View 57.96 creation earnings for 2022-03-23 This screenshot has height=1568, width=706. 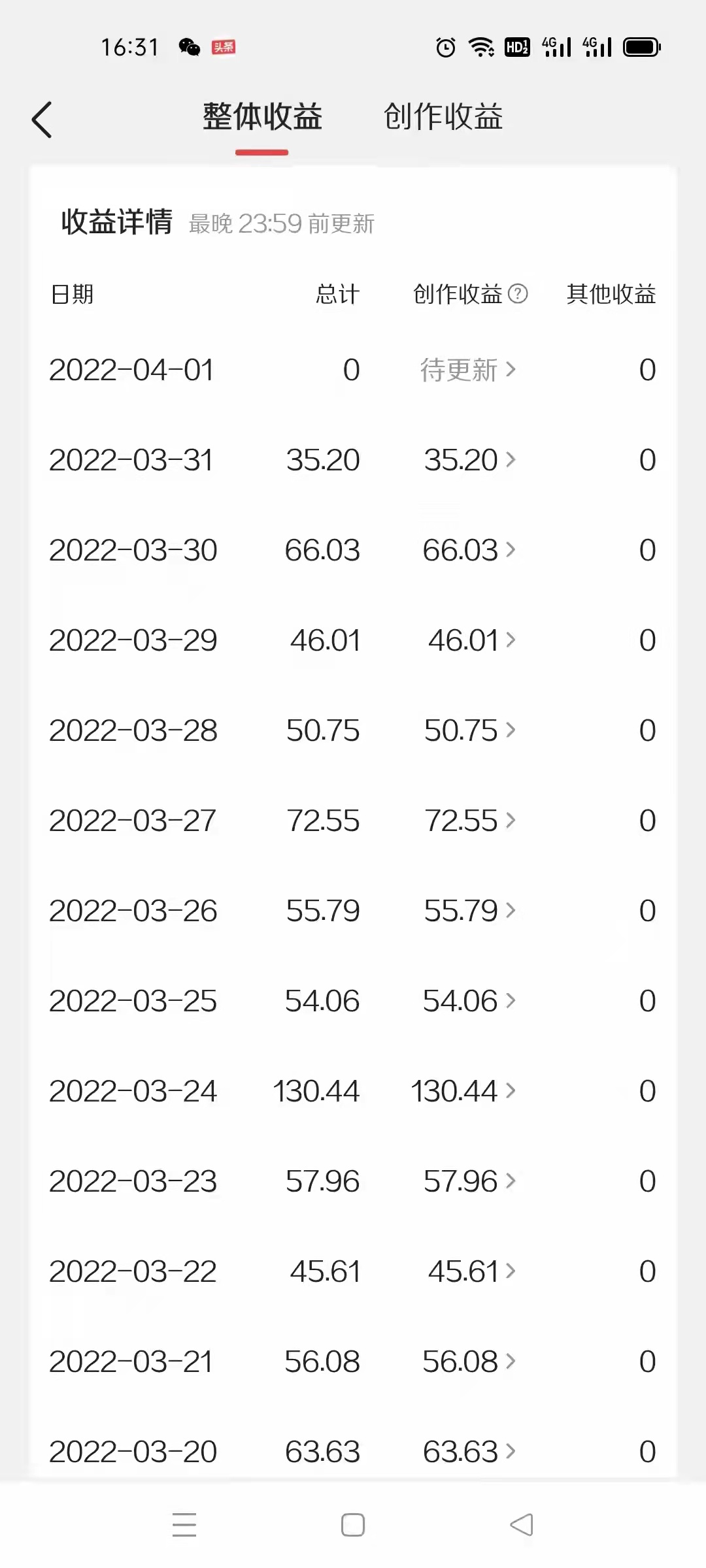coord(470,1181)
